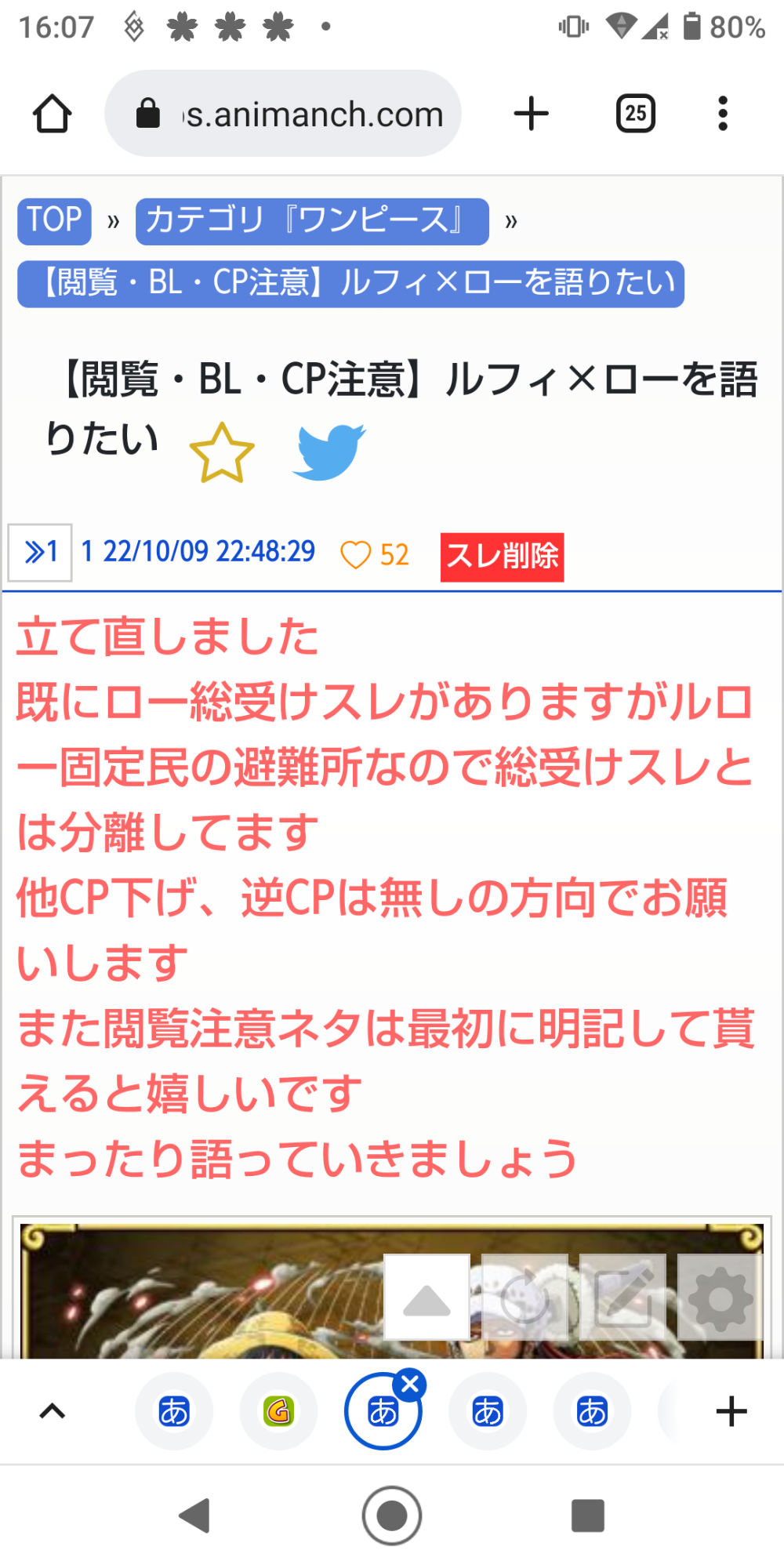
Task: Tap the red スレ削除 button
Action: 502,557
